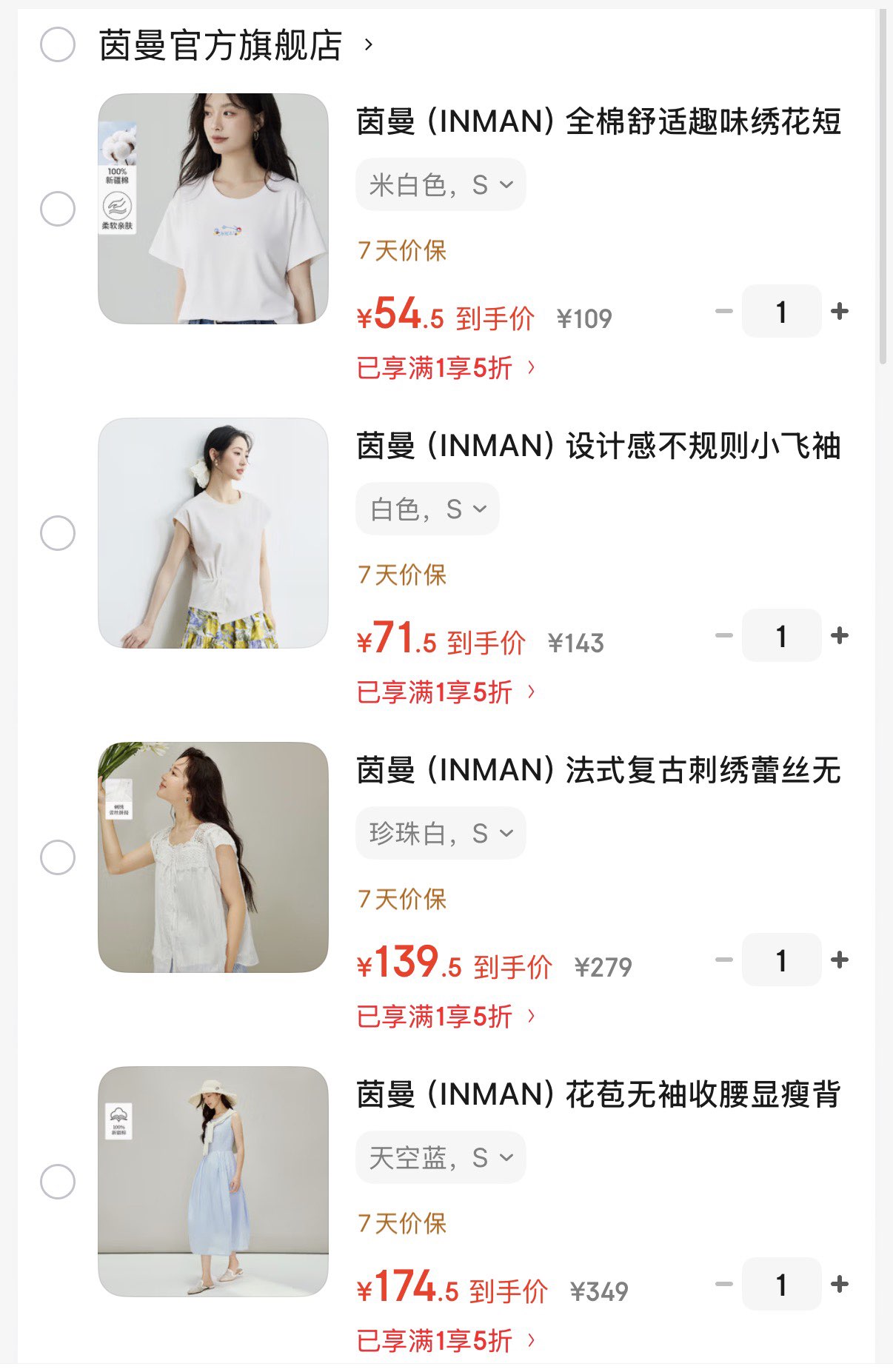Screen dimensions: 893x1372
Task: Change the 白色, S variant option
Action: click(427, 509)
